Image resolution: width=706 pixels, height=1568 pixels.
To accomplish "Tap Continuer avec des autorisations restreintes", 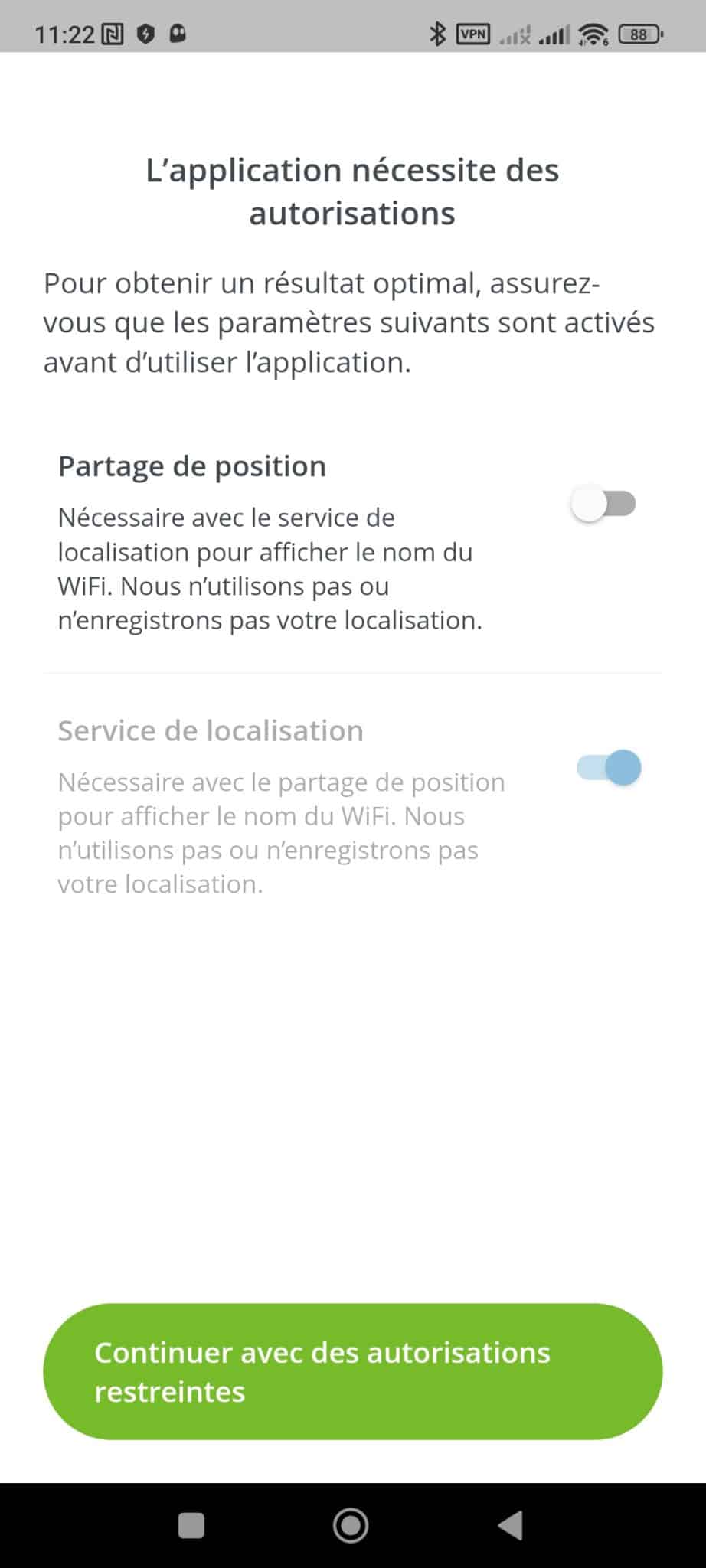I will 352,1371.
